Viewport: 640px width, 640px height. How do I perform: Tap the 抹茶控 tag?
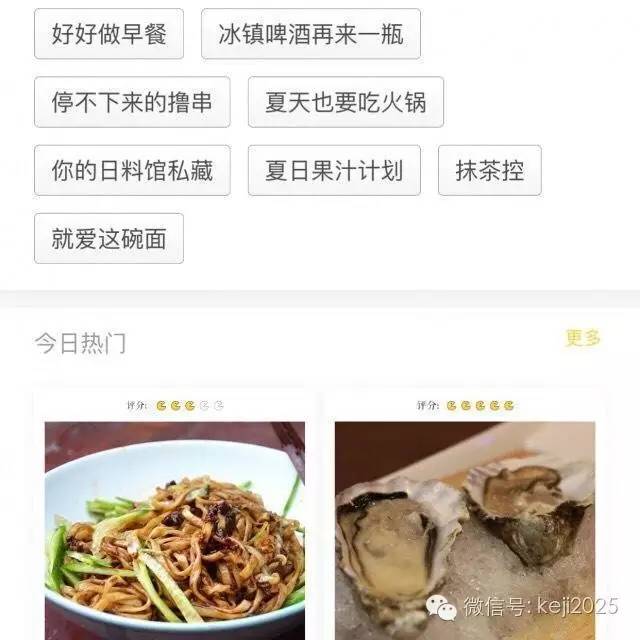489,171
